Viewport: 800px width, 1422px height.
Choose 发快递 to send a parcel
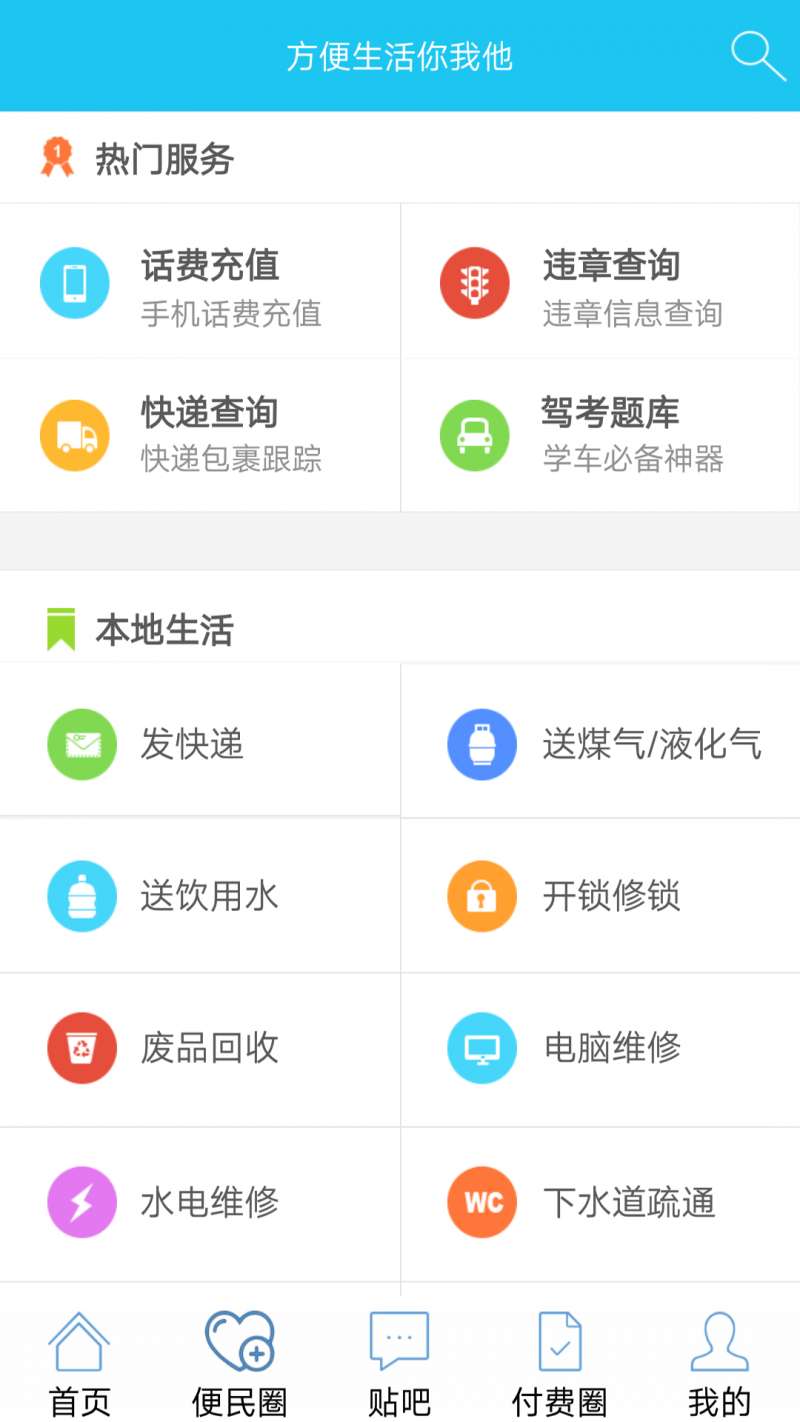tap(200, 741)
